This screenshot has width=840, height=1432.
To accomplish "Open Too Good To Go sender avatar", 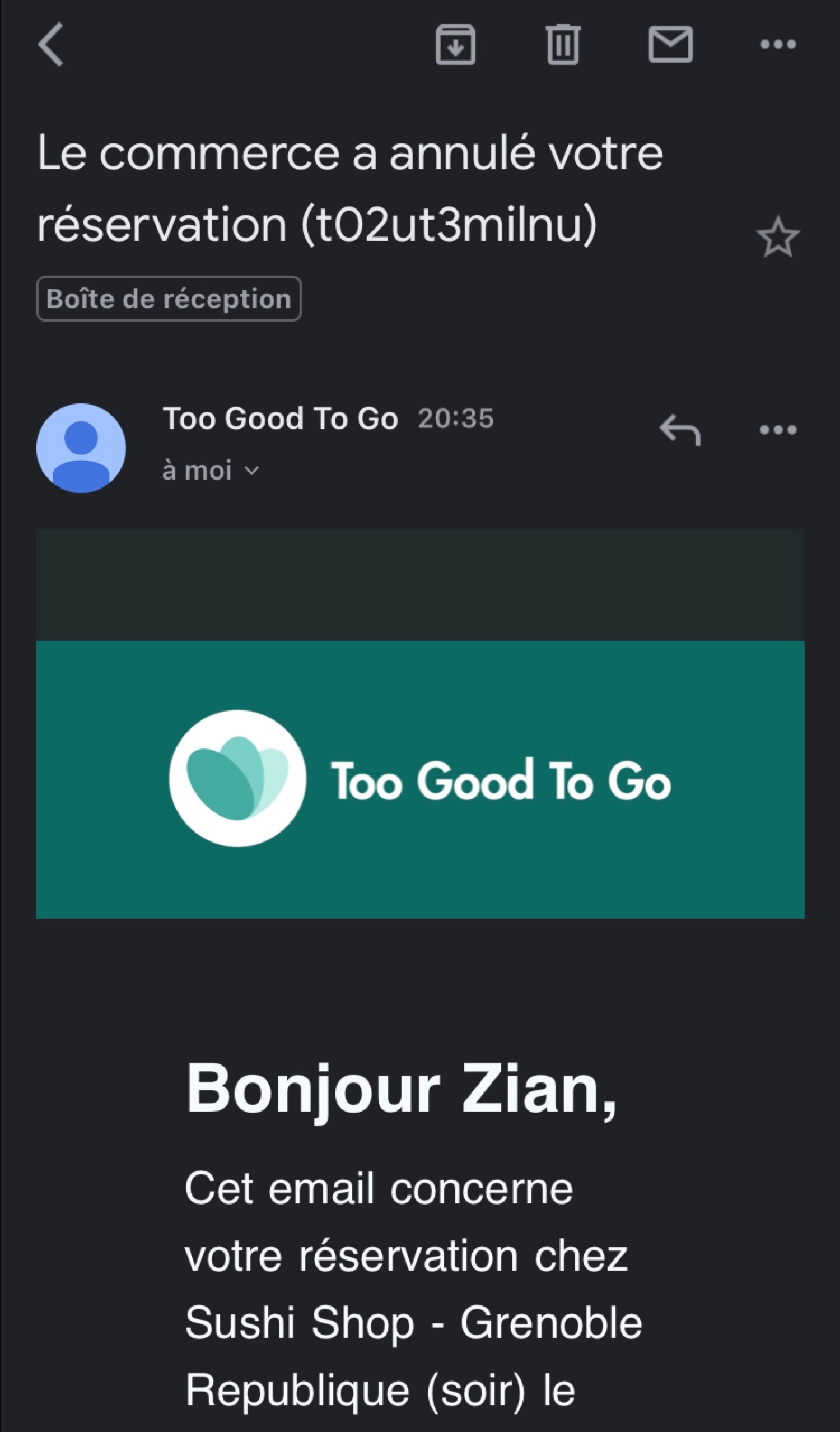I will 81,448.
